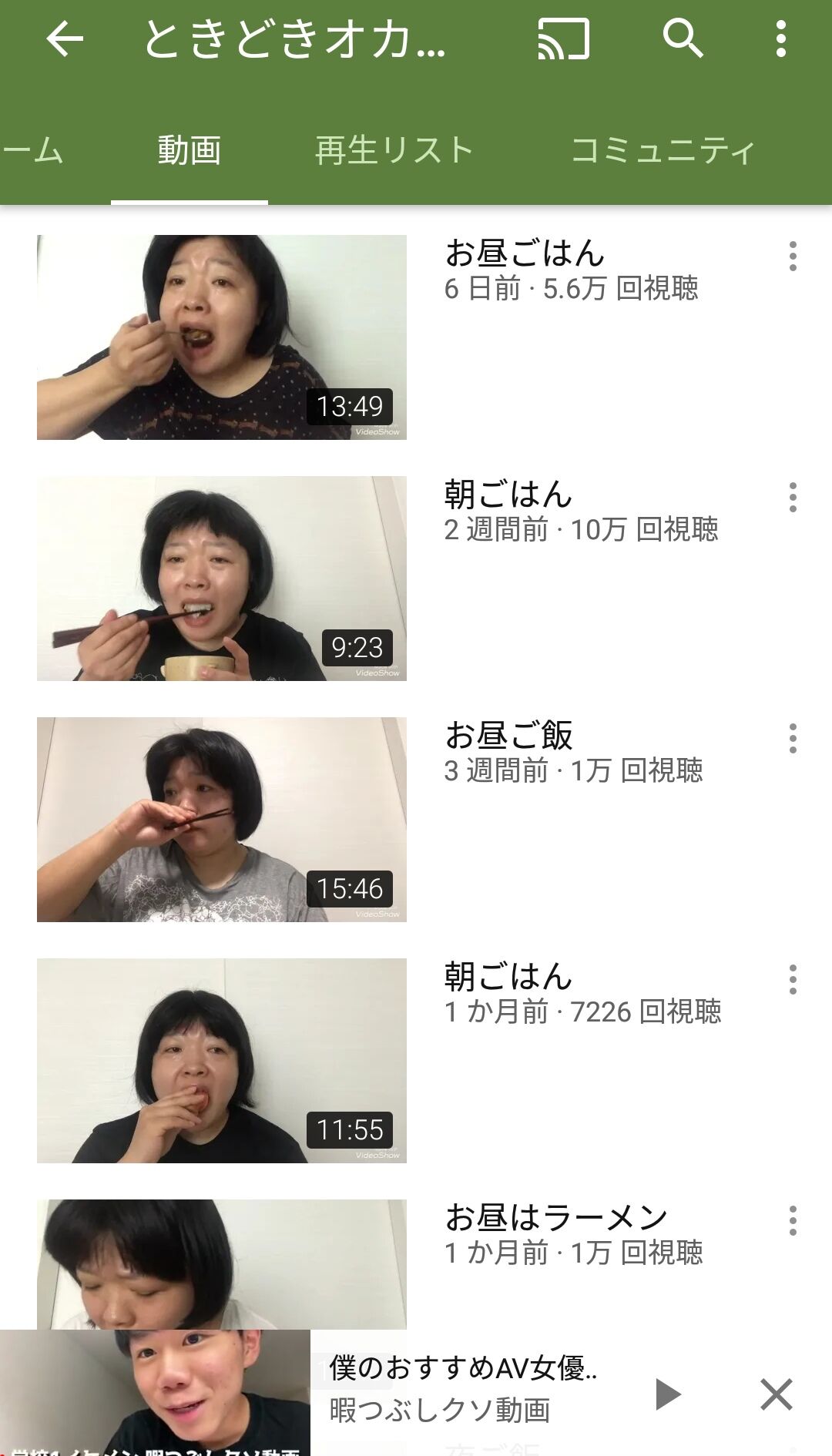Select the 動画 tab

190,149
